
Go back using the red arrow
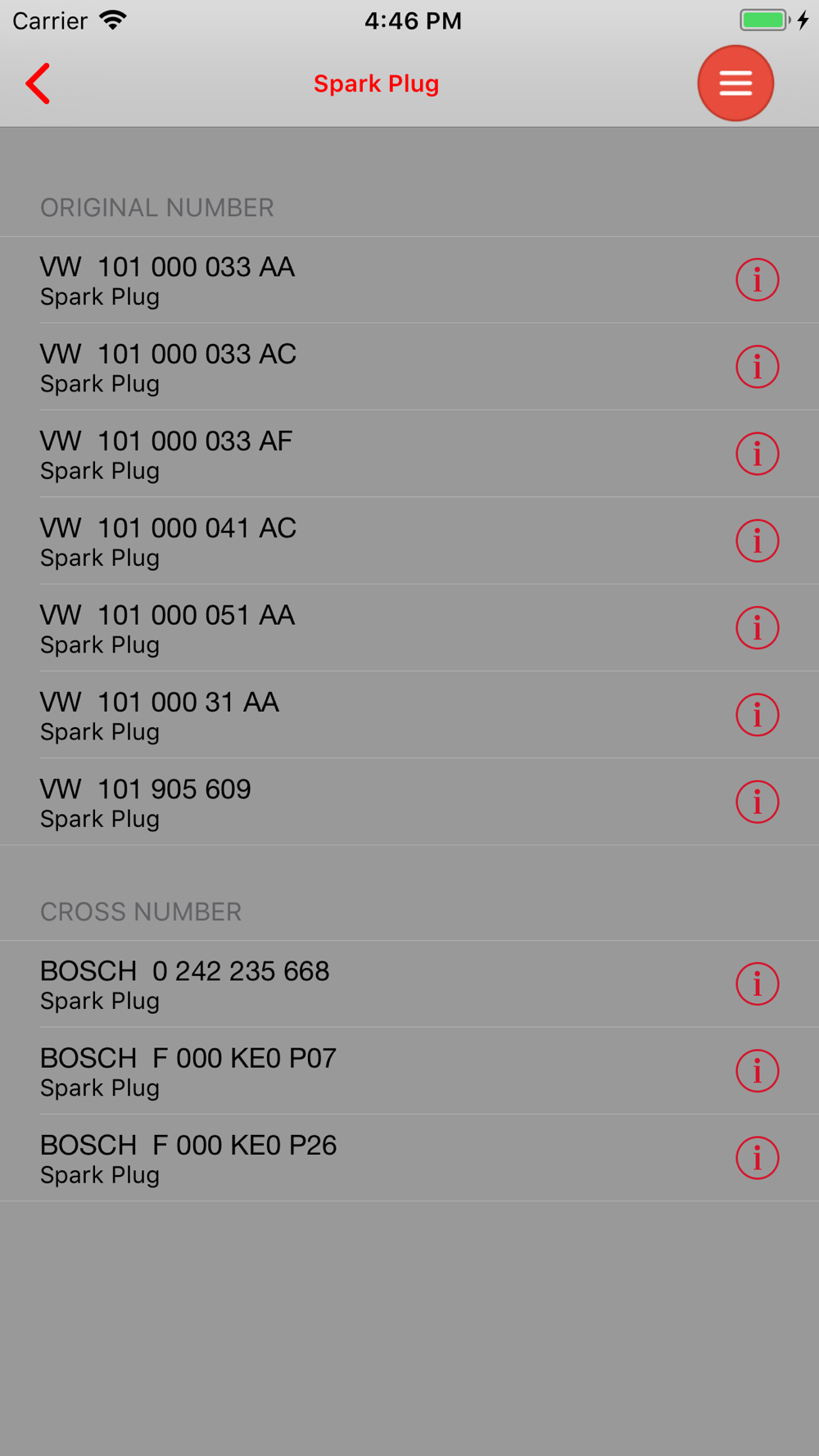point(38,84)
